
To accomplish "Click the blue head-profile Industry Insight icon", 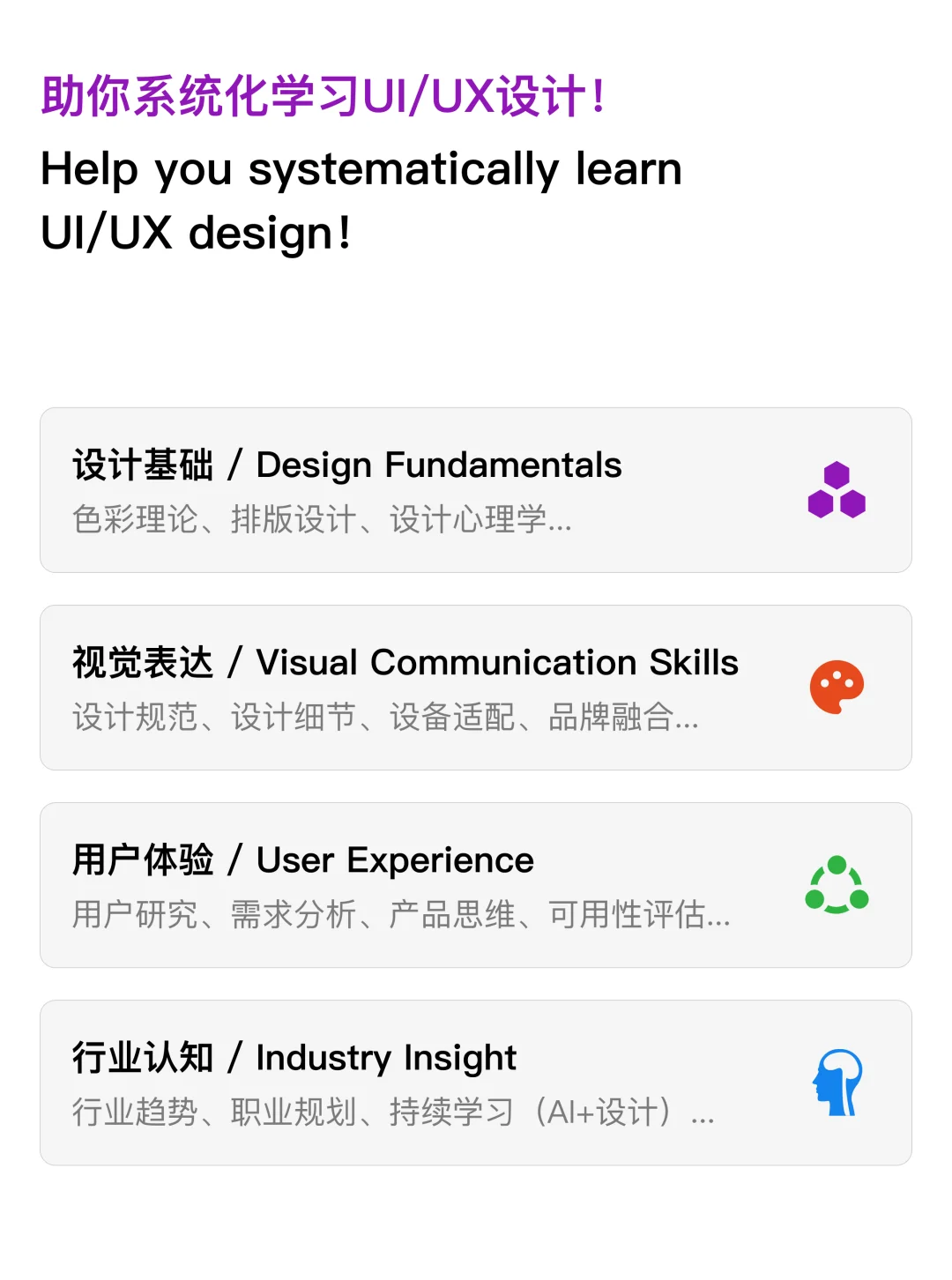I will (x=837, y=1083).
